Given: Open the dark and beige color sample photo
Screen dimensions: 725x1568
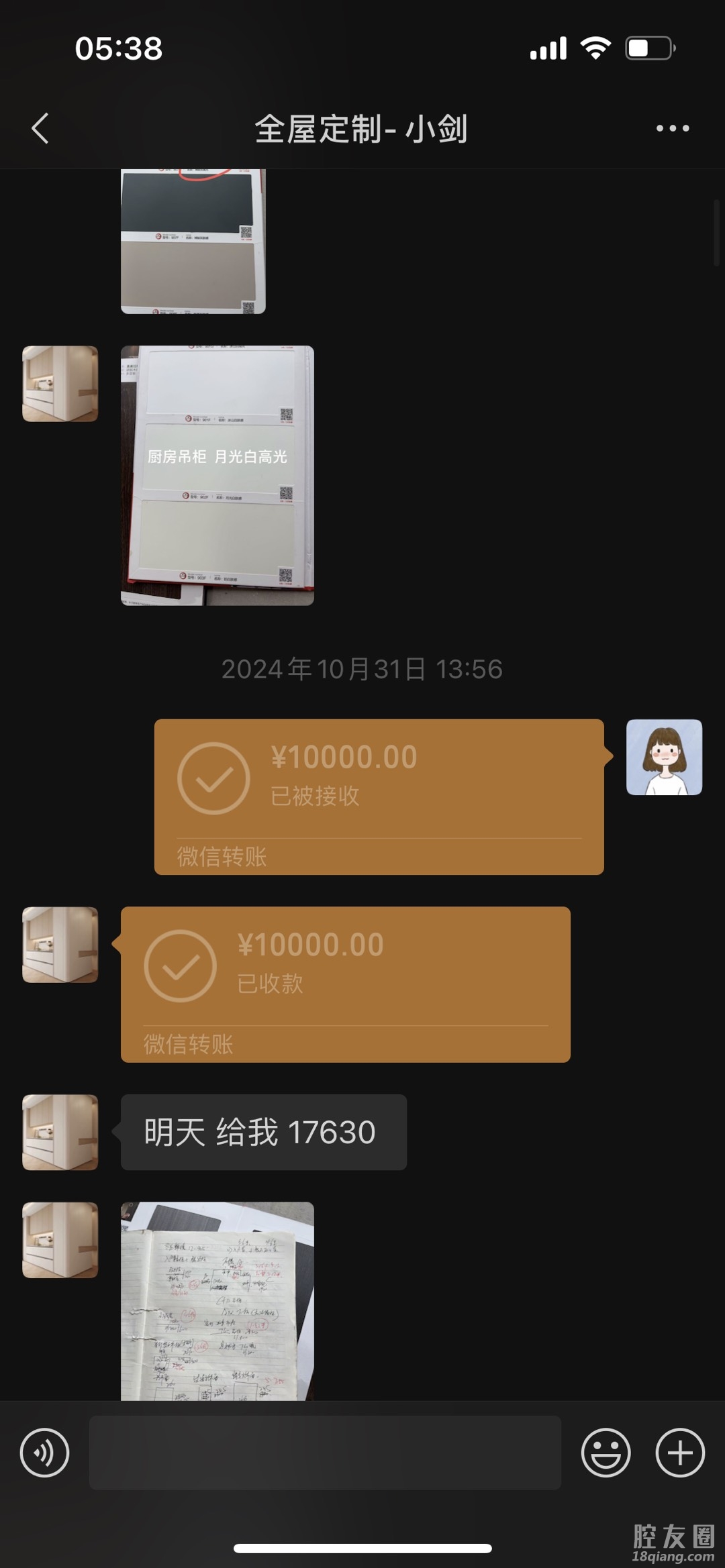Looking at the screenshot, I should pos(193,242).
